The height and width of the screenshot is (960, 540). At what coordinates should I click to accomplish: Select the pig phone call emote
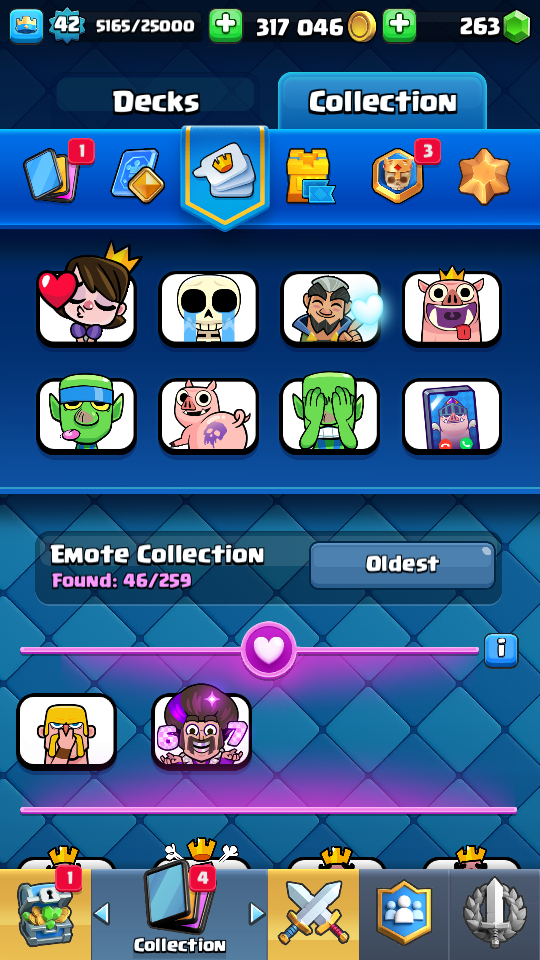point(452,416)
